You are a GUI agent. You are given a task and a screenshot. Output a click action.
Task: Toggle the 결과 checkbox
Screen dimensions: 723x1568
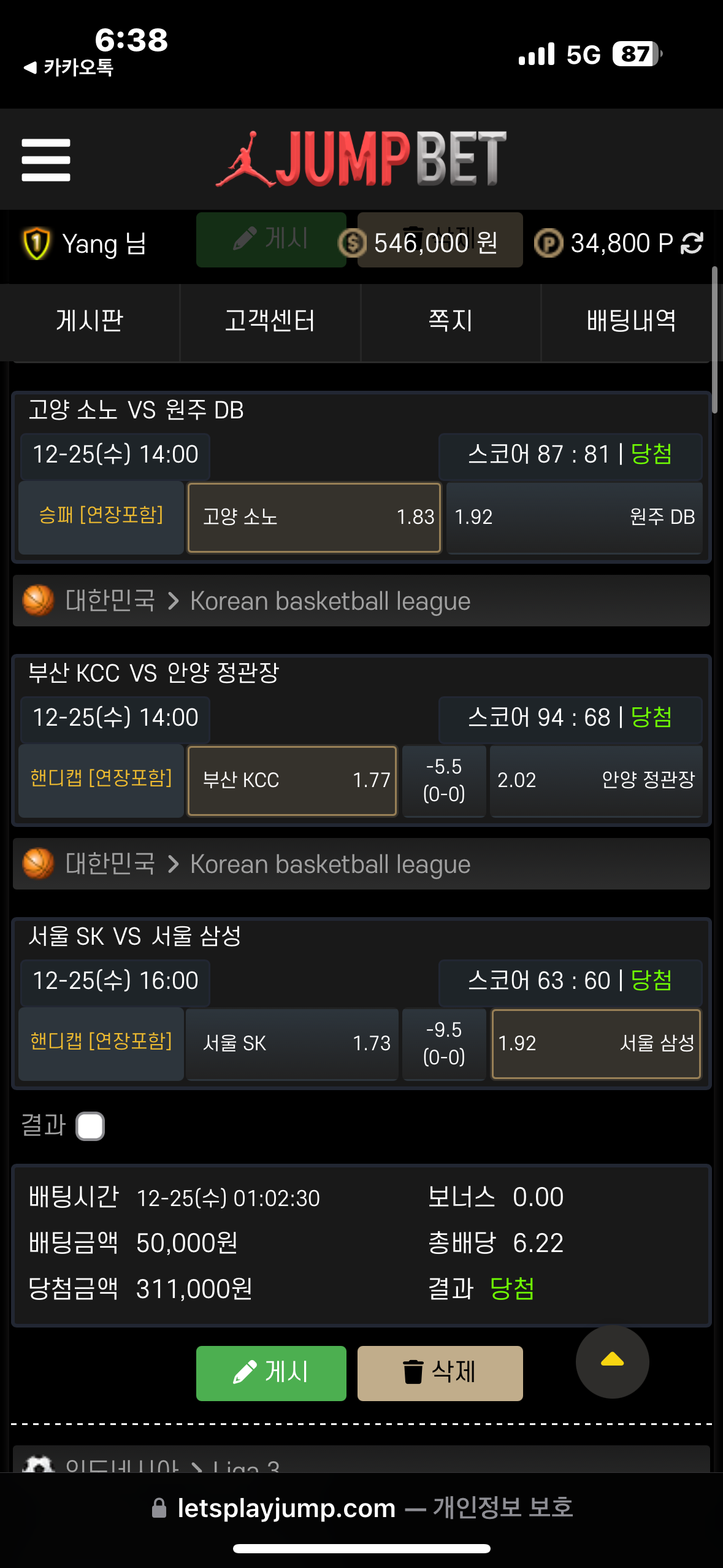pyautogui.click(x=90, y=1126)
